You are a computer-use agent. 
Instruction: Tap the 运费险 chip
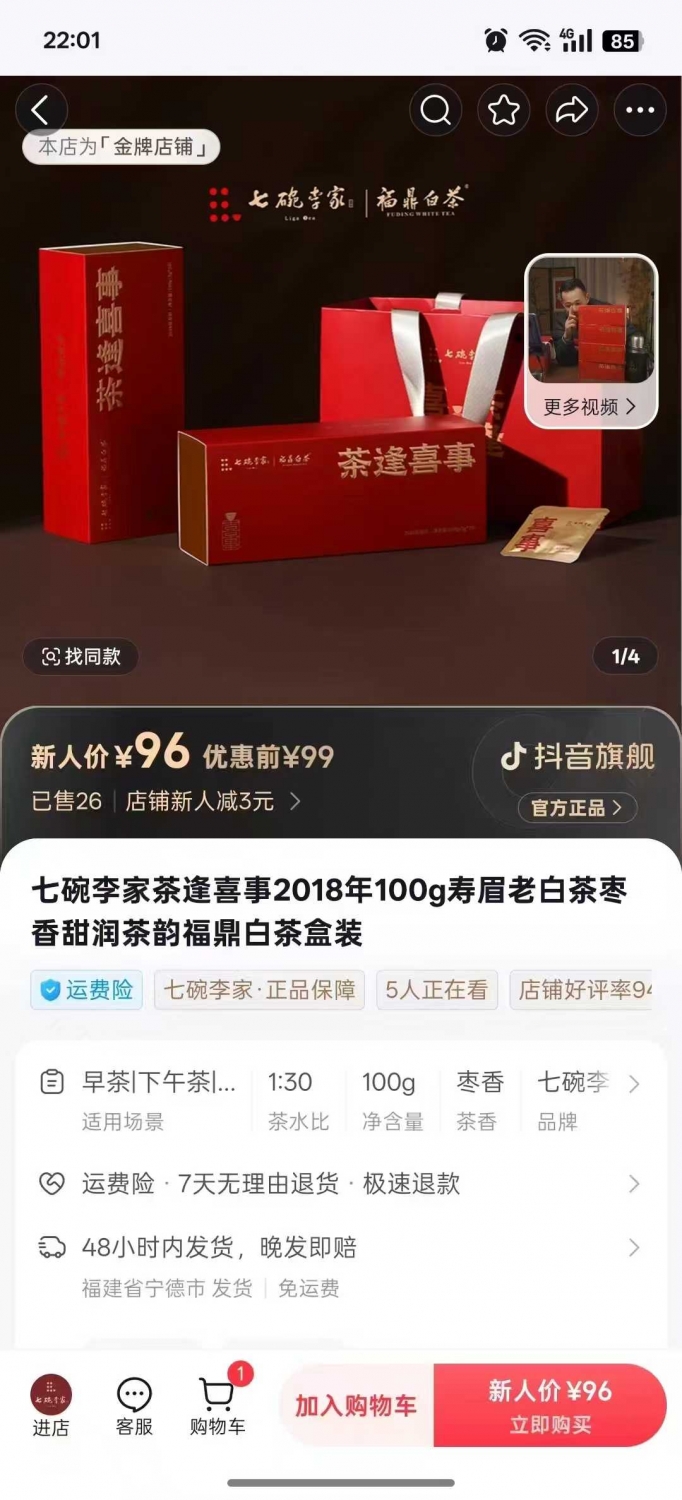(86, 990)
